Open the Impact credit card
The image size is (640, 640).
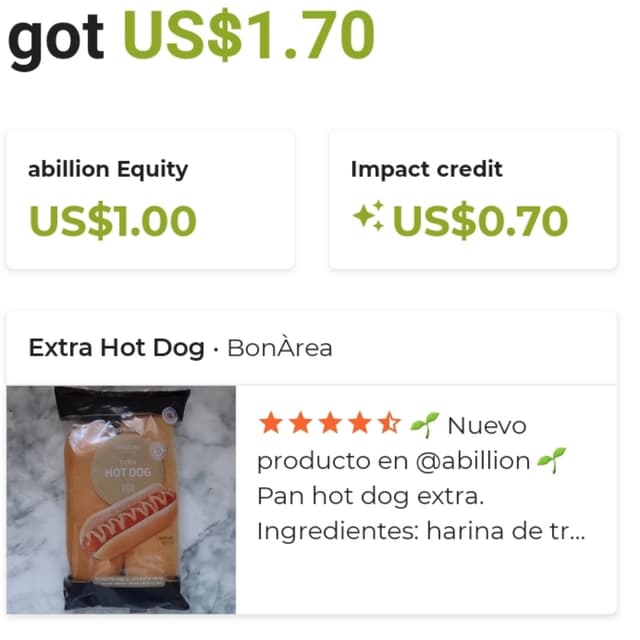pos(472,200)
